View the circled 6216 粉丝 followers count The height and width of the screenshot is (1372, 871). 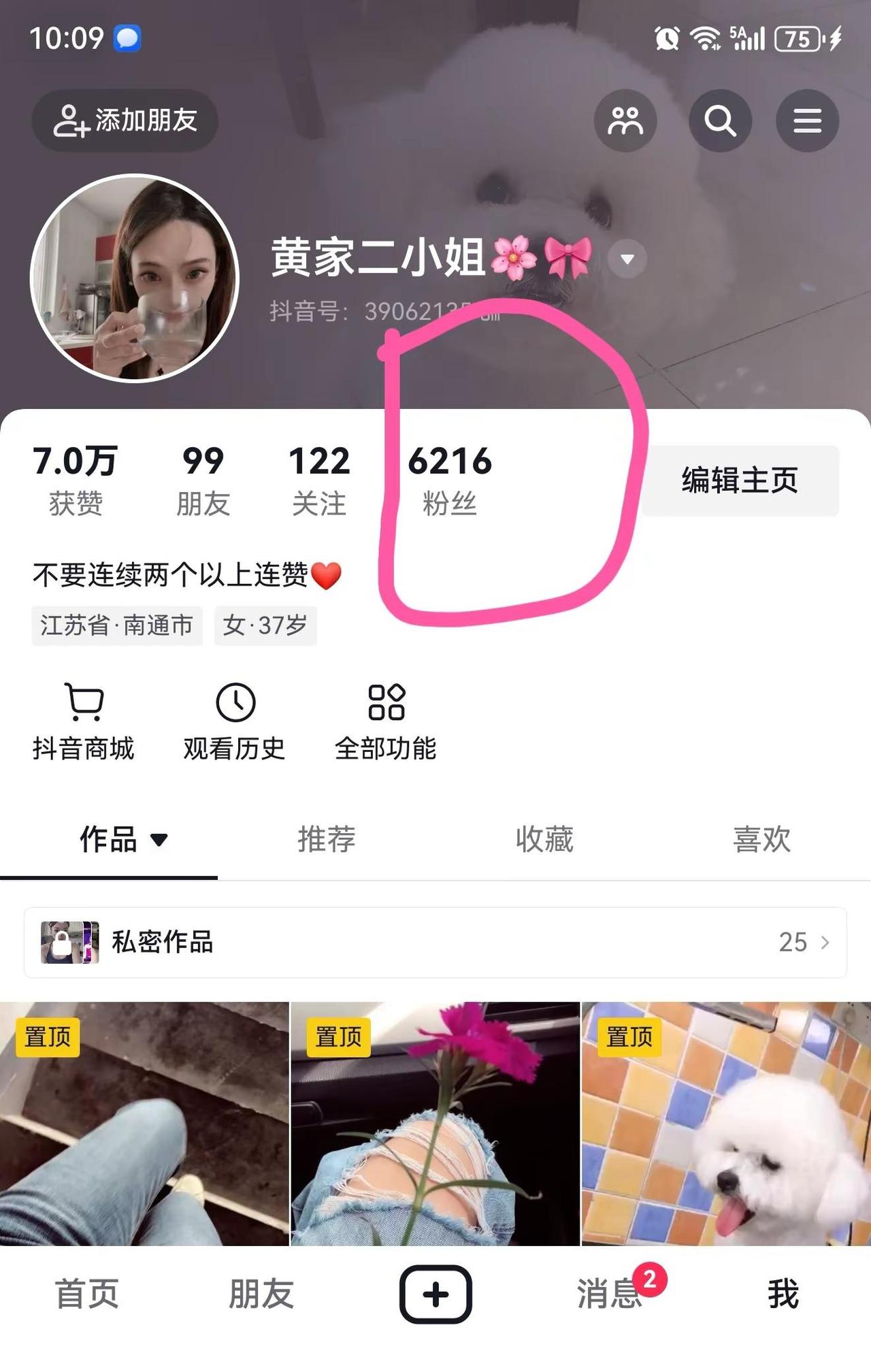tap(451, 476)
